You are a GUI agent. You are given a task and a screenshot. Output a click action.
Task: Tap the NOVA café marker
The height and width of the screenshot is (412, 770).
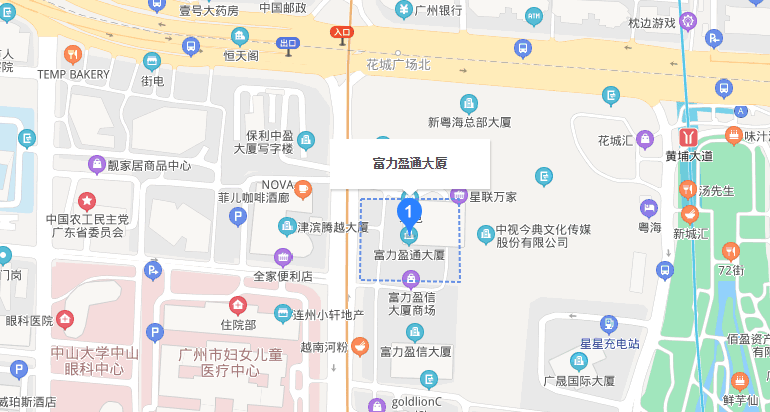[303, 187]
